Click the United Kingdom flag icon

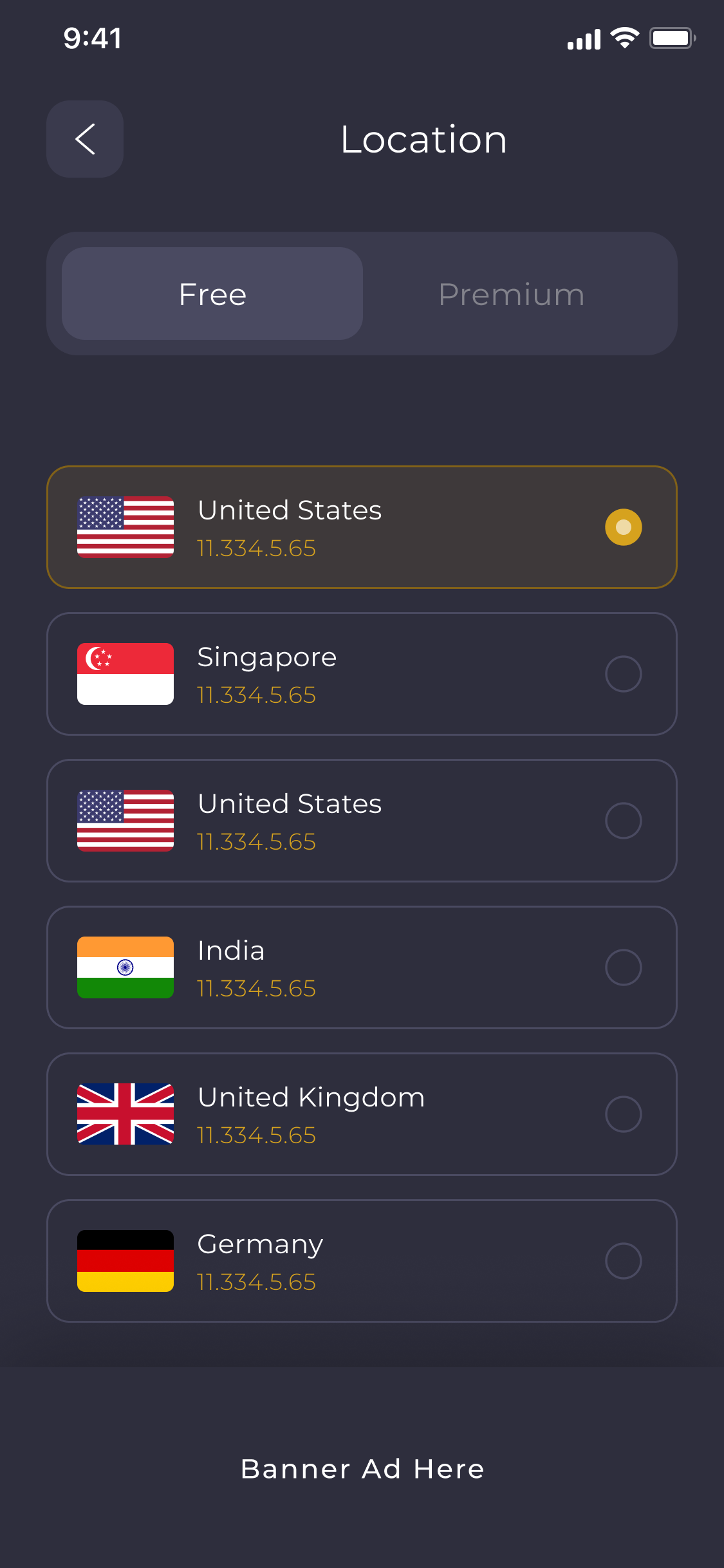(x=125, y=1114)
